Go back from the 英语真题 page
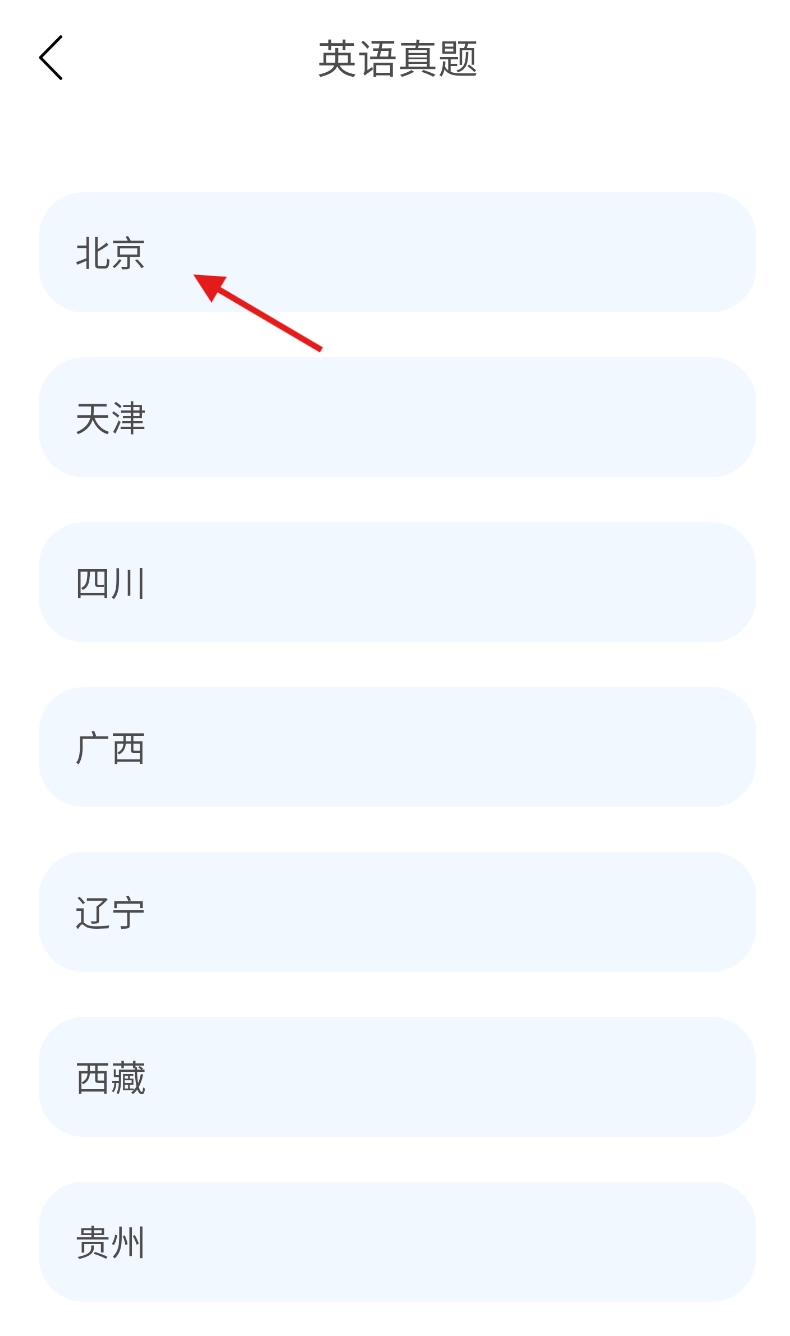The image size is (790, 1336). [50, 58]
